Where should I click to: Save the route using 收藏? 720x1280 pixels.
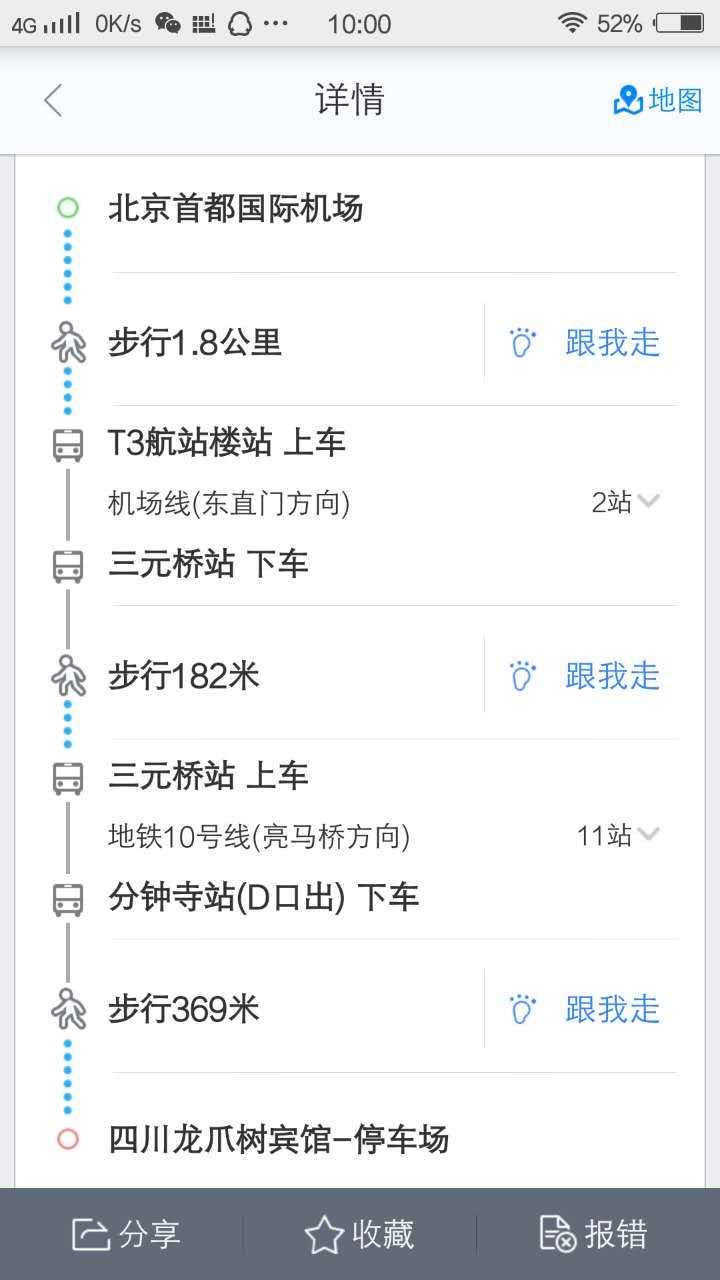pyautogui.click(x=359, y=1235)
